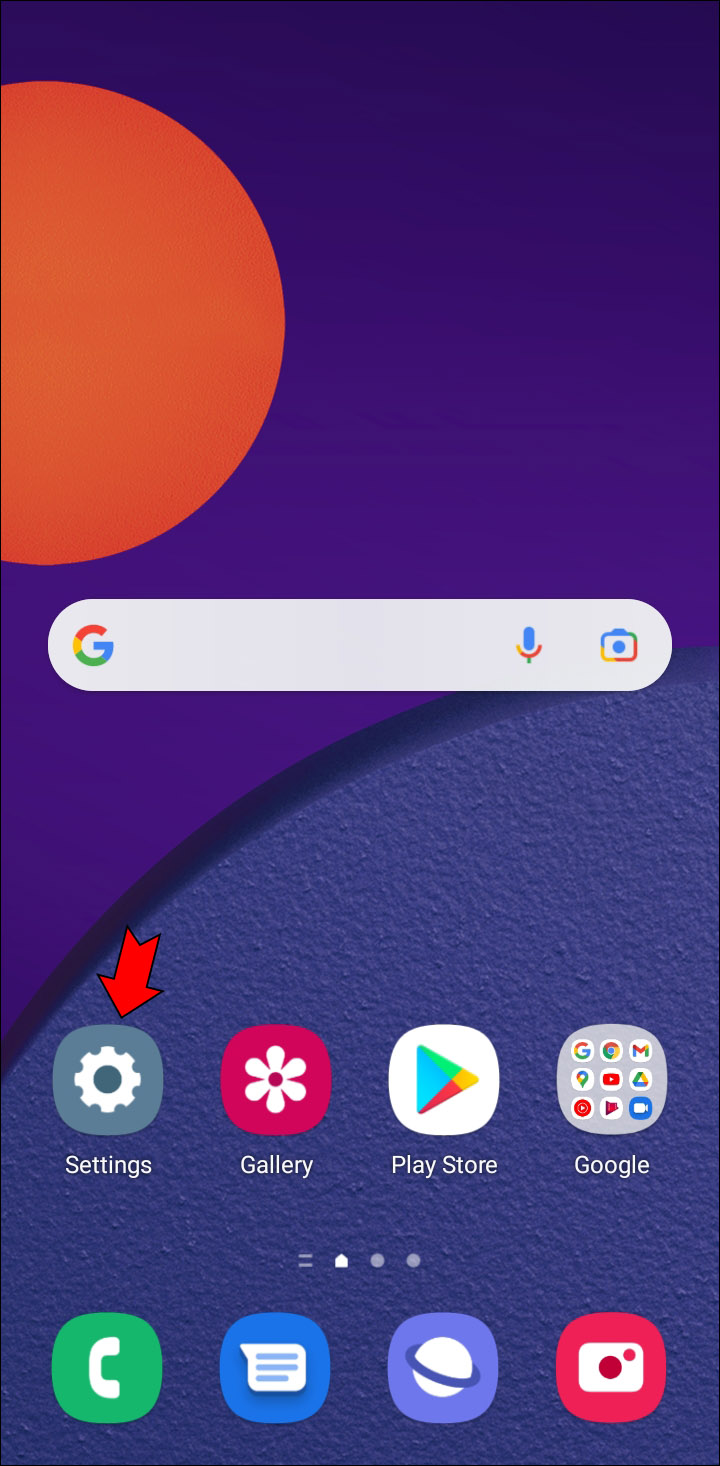720x1466 pixels.
Task: Launch the Samsung Internet browser
Action: click(x=444, y=1367)
